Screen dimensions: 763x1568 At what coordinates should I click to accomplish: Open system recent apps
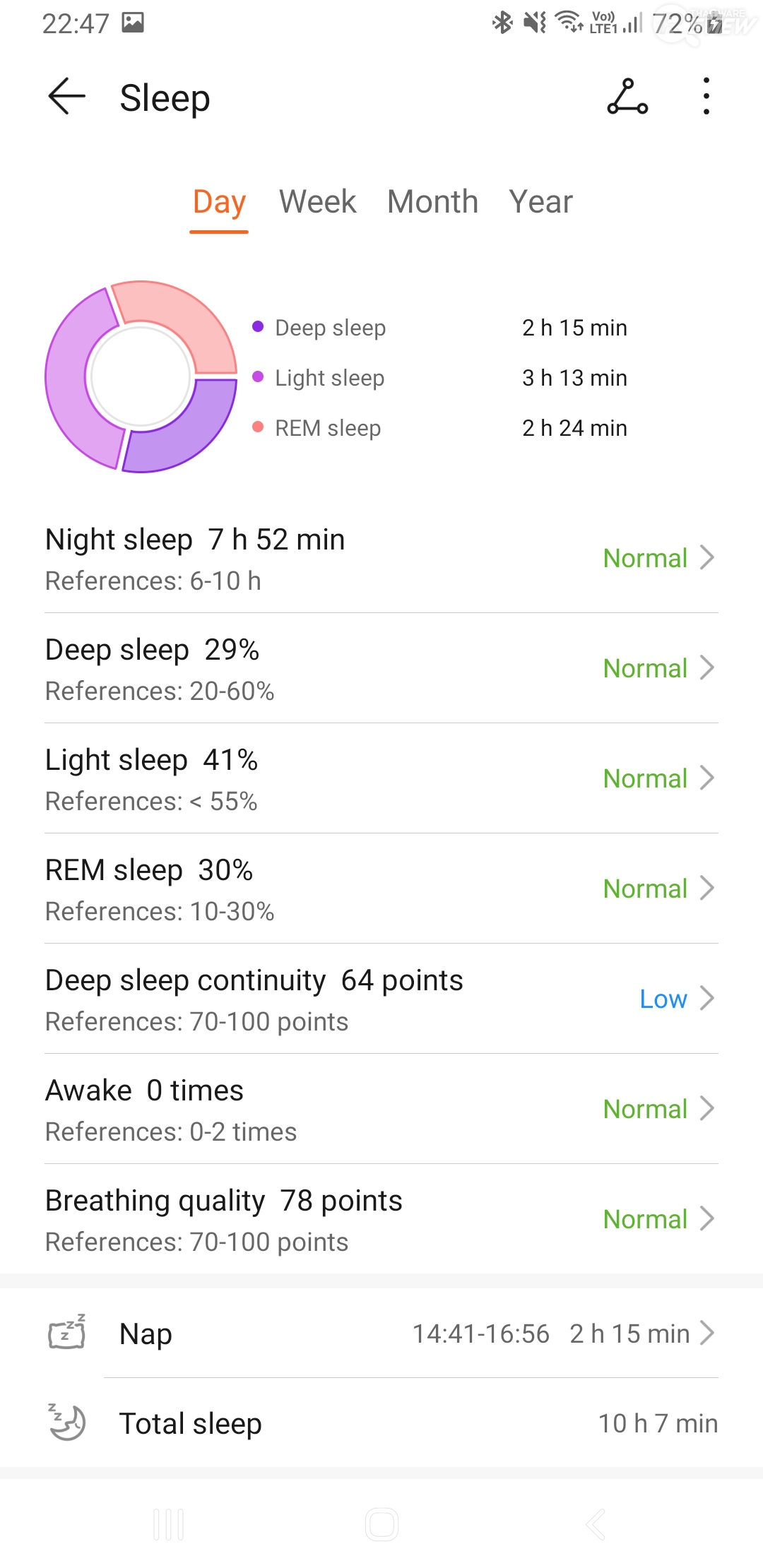169,1524
